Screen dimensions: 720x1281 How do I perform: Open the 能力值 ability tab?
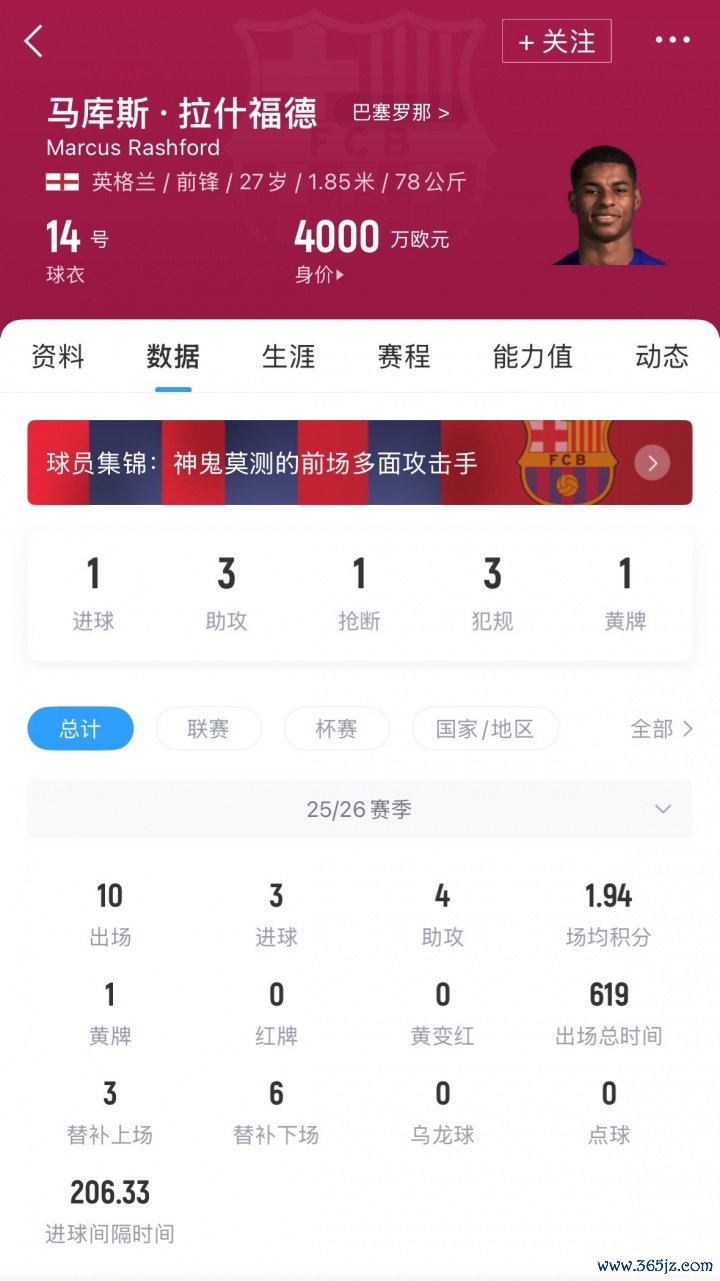pyautogui.click(x=532, y=356)
